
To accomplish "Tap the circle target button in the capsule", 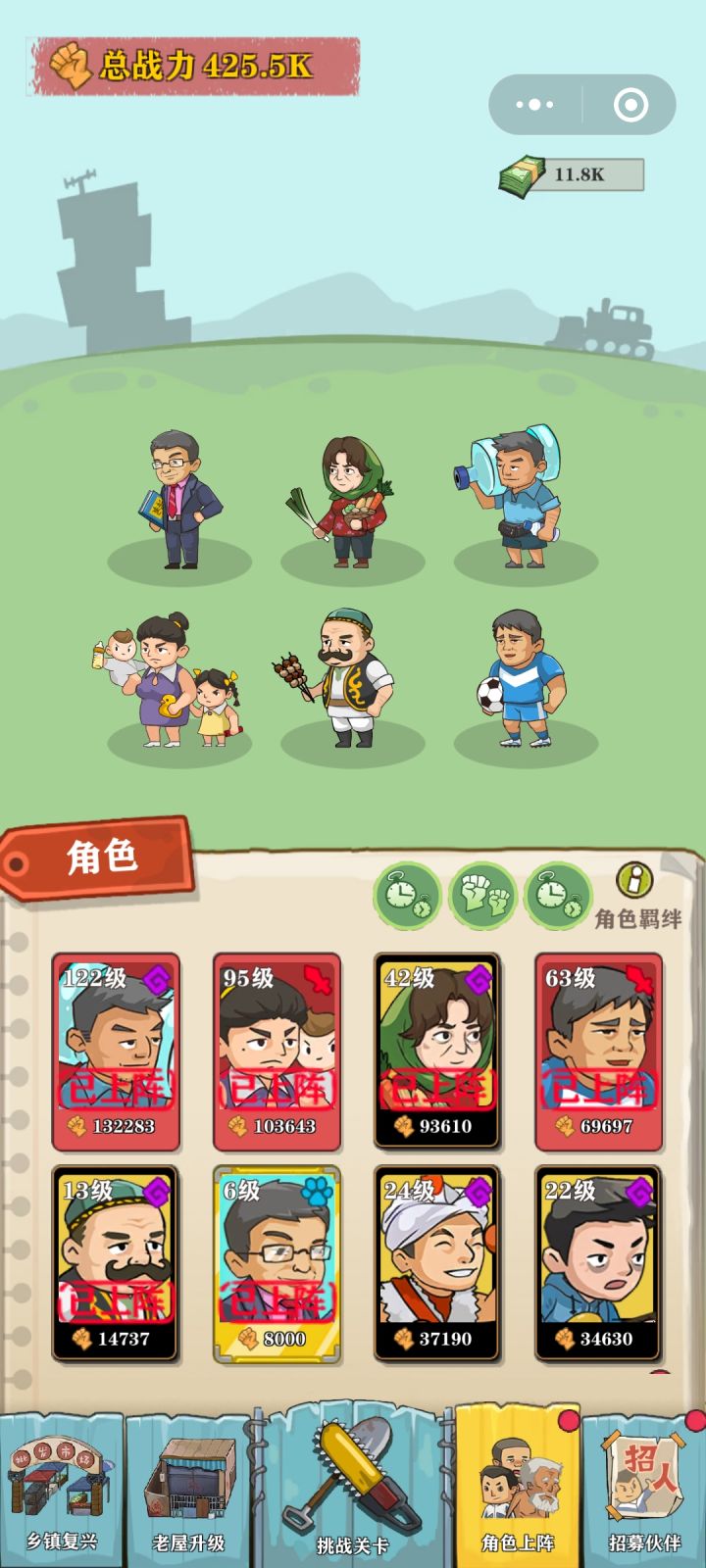I will pyautogui.click(x=629, y=105).
